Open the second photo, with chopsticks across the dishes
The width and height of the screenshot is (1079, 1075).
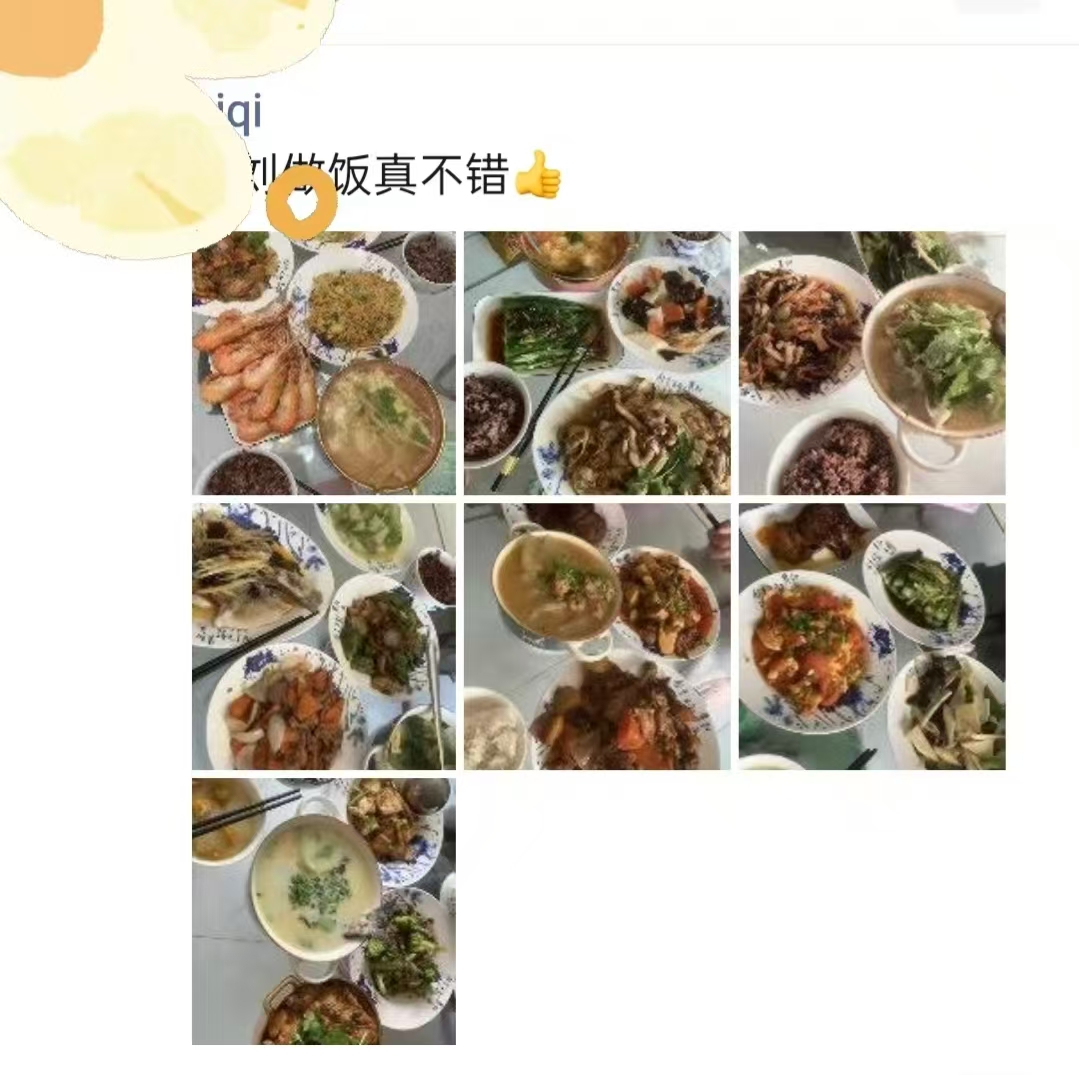[596, 363]
